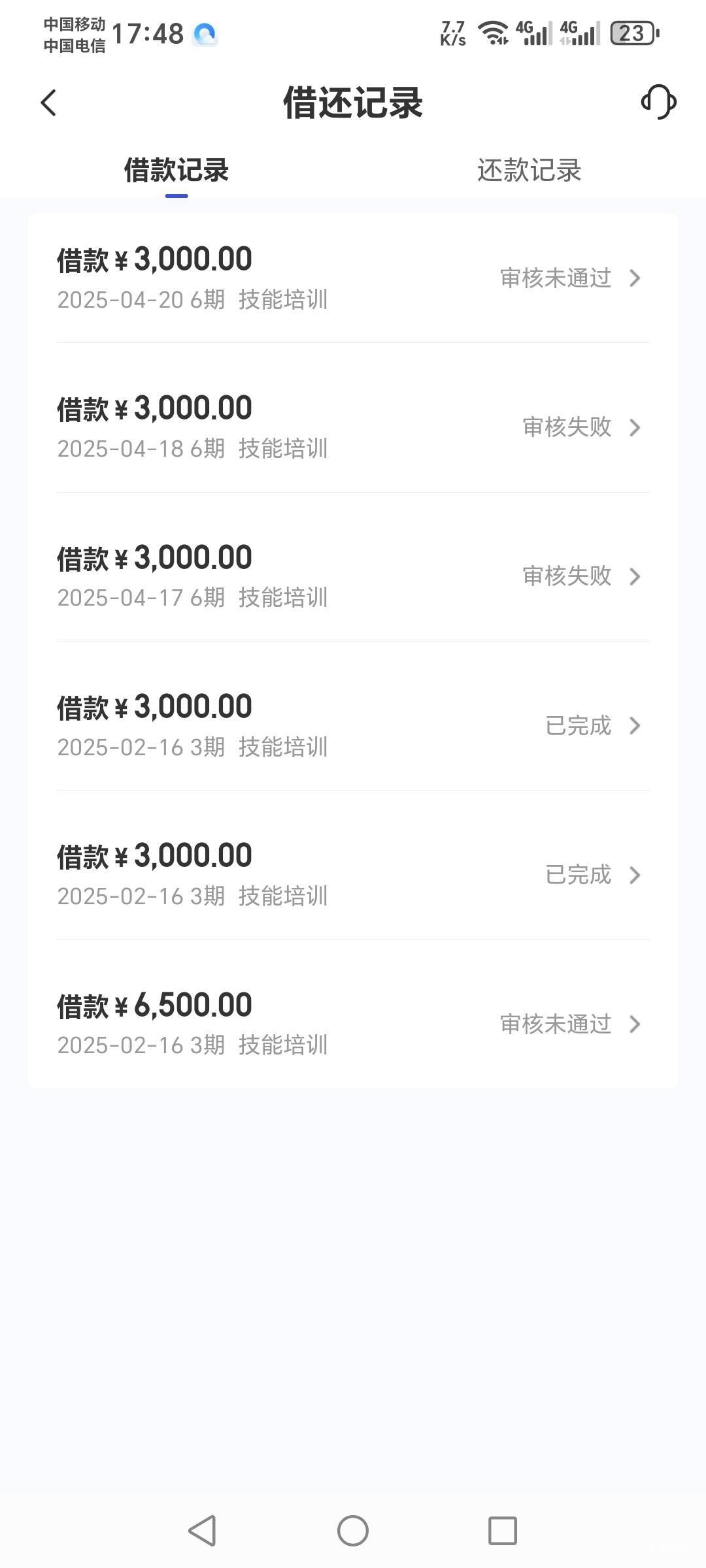Open the 2025-04-20 loan record marked 审核未通过
The width and height of the screenshot is (706, 1568).
[x=353, y=278]
